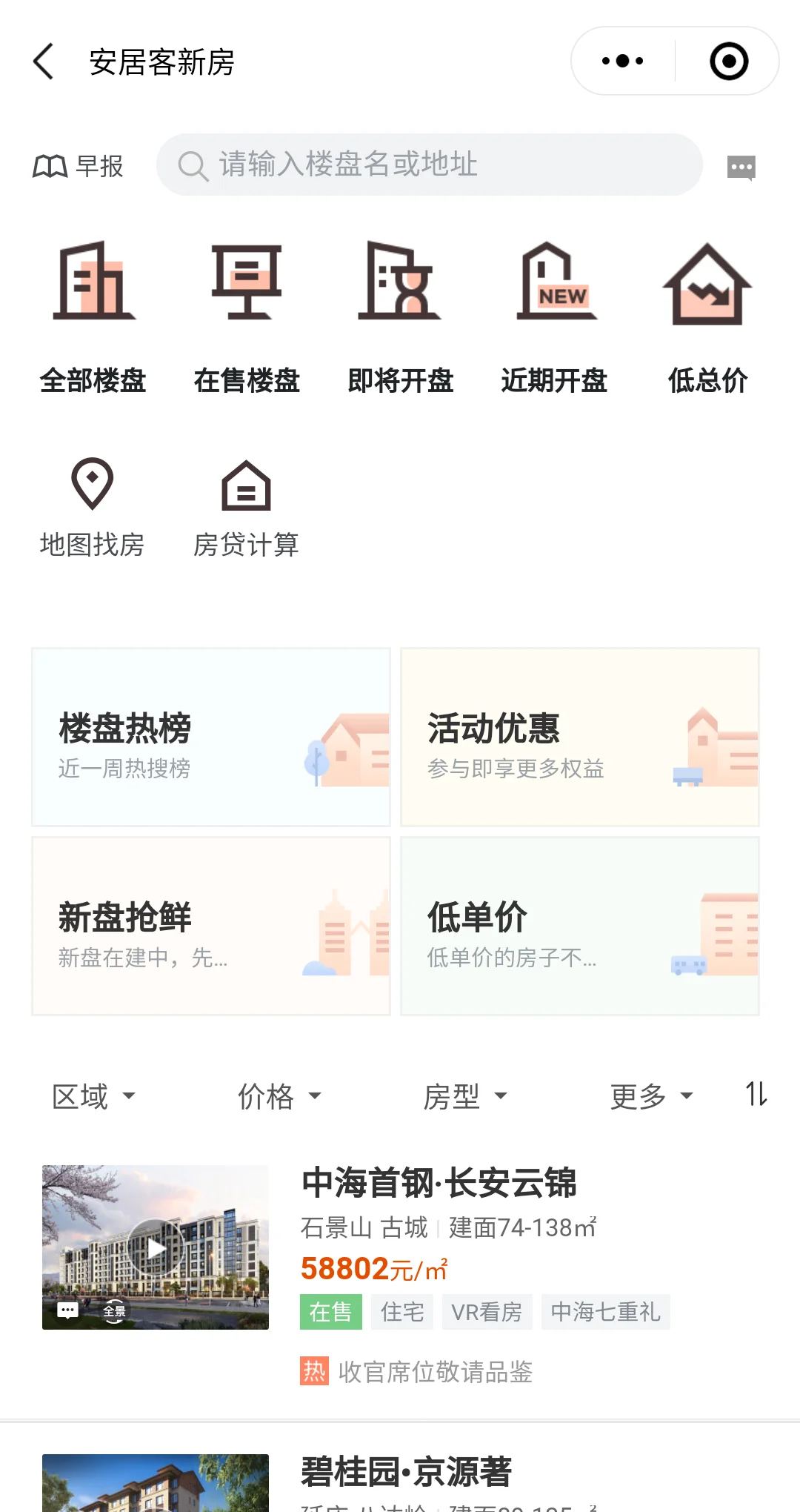
Task: Open the mini program more options menu
Action: coord(623,62)
